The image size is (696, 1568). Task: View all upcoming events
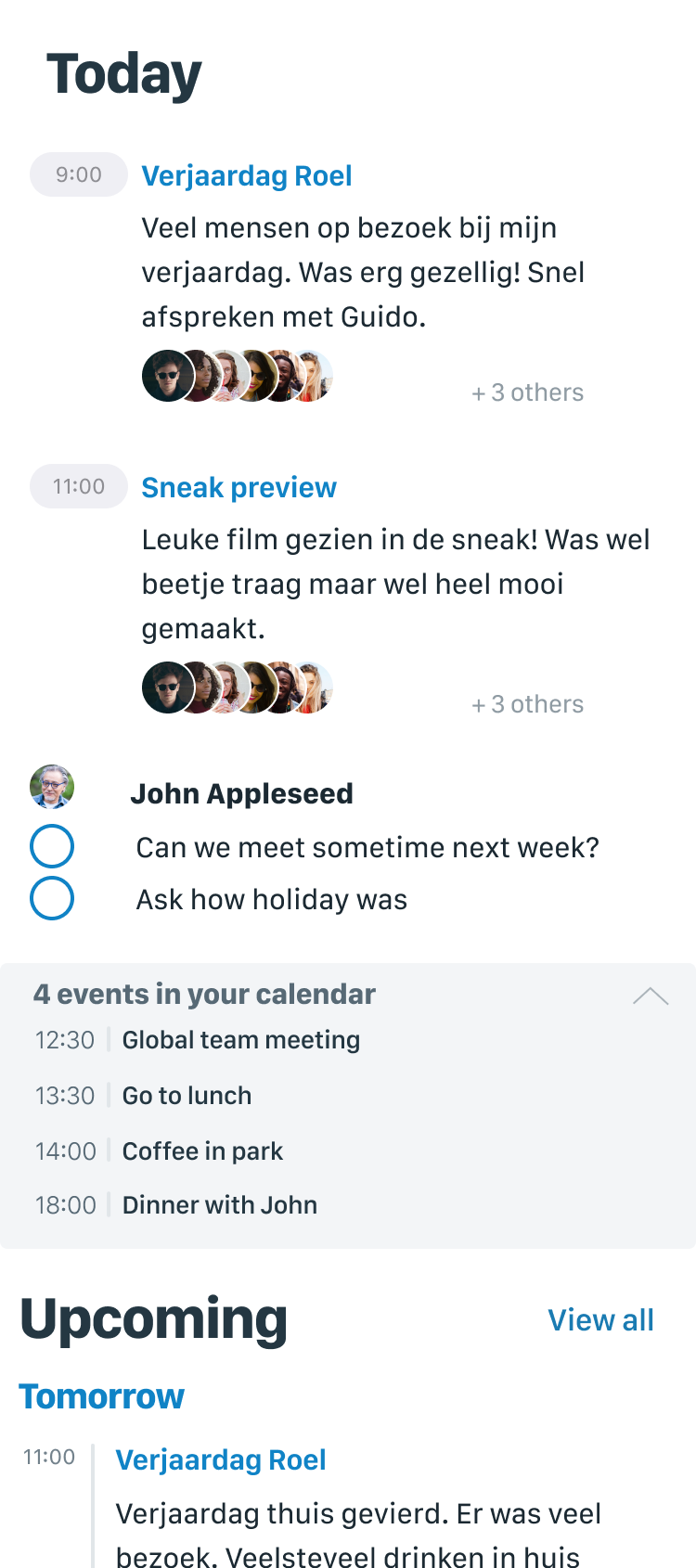(601, 1320)
